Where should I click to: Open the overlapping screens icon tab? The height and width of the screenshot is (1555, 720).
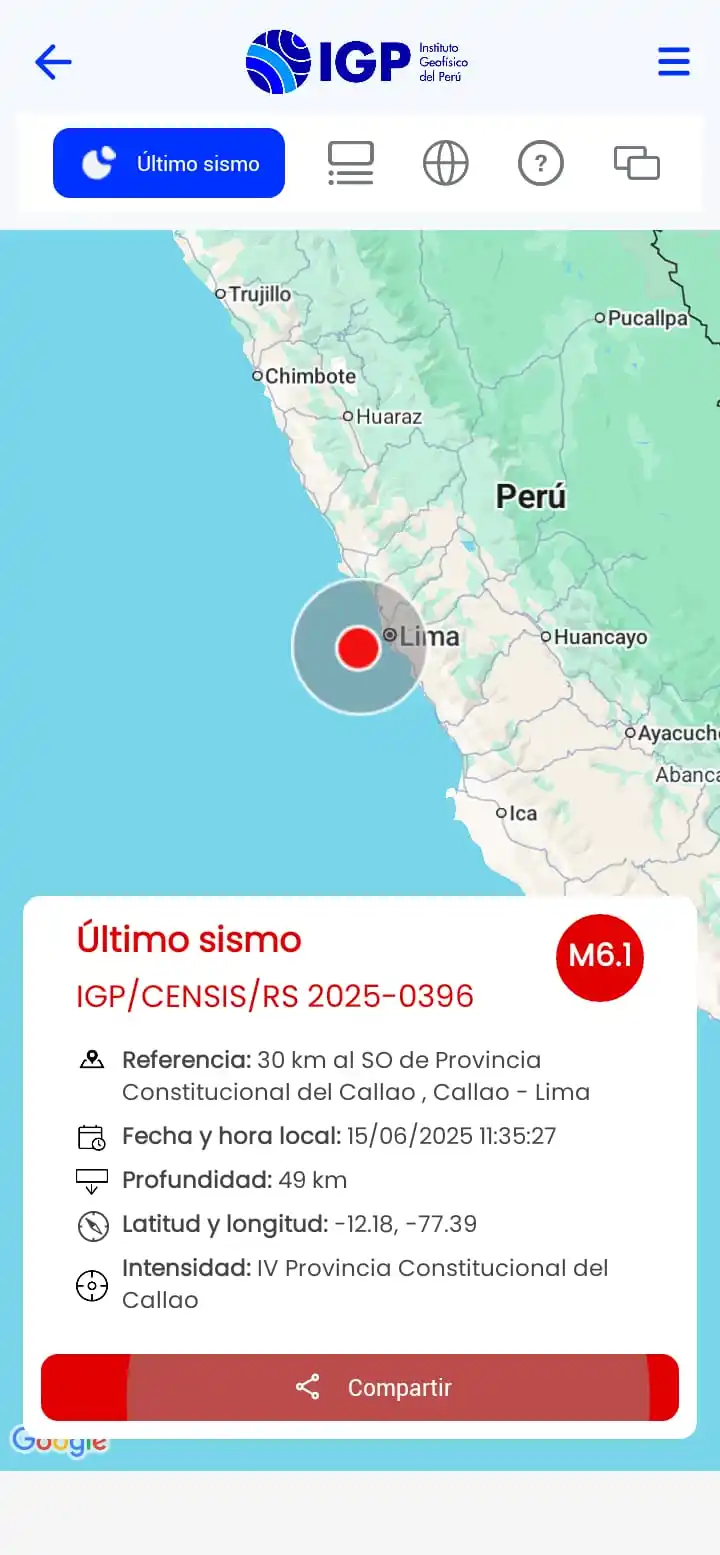tap(636, 163)
